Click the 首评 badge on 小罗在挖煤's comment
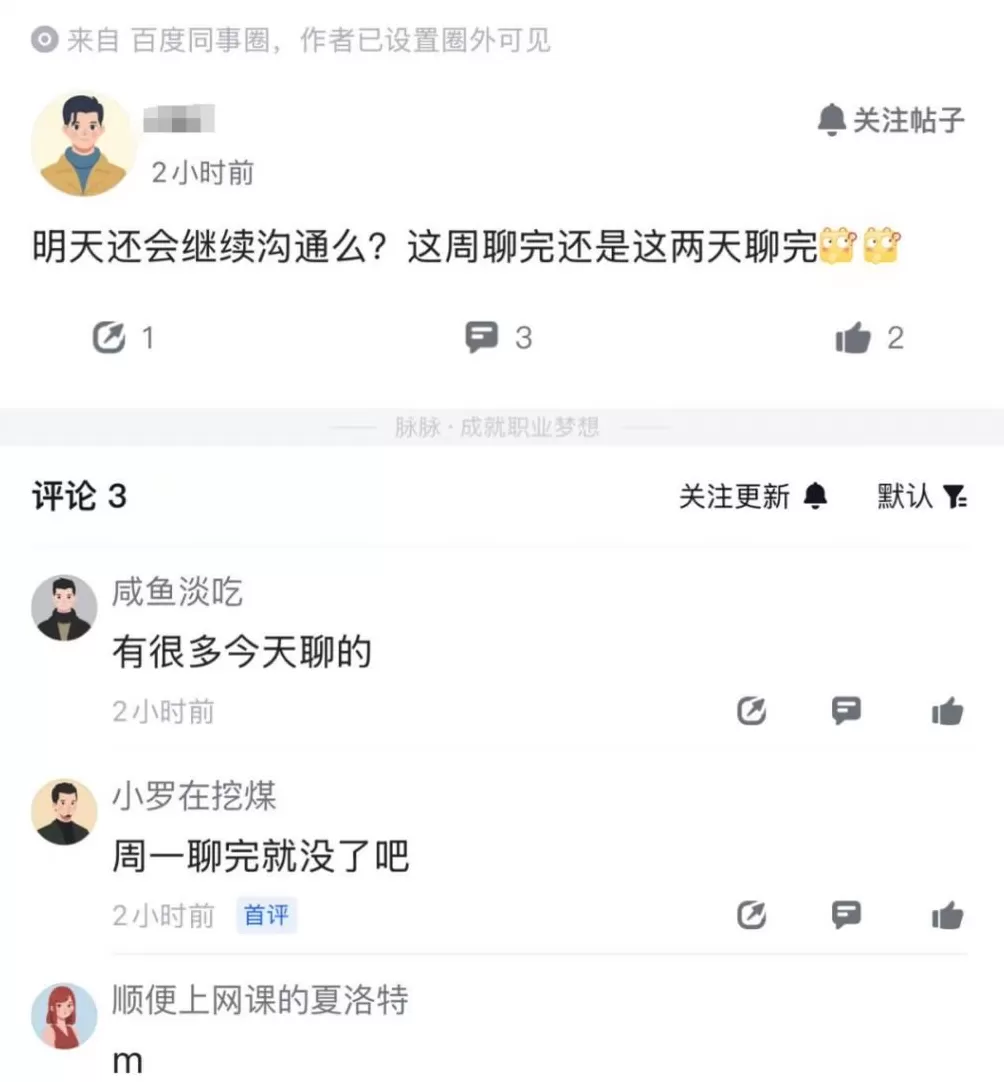This screenshot has height=1082, width=1004. tap(265, 915)
